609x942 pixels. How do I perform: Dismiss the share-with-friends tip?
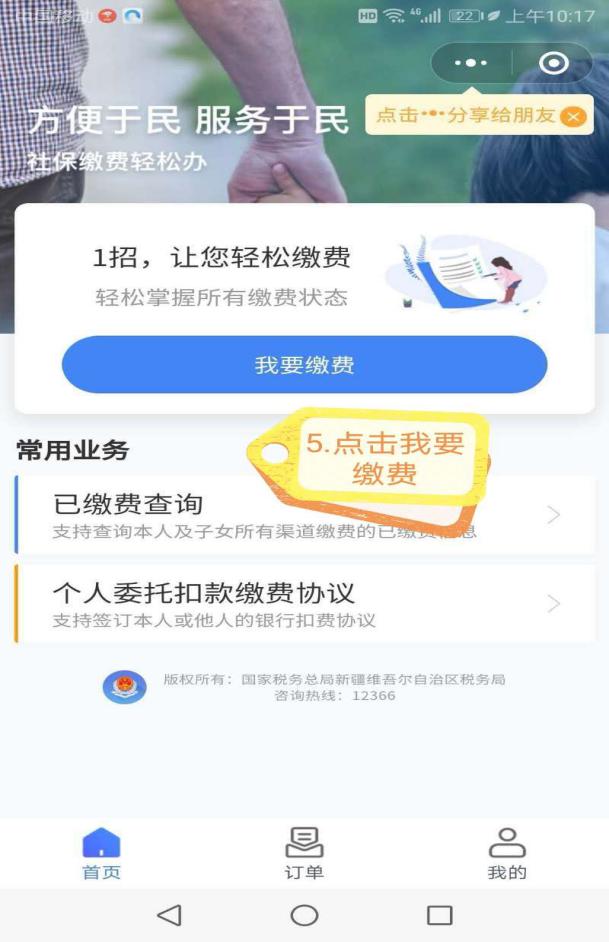tap(573, 116)
